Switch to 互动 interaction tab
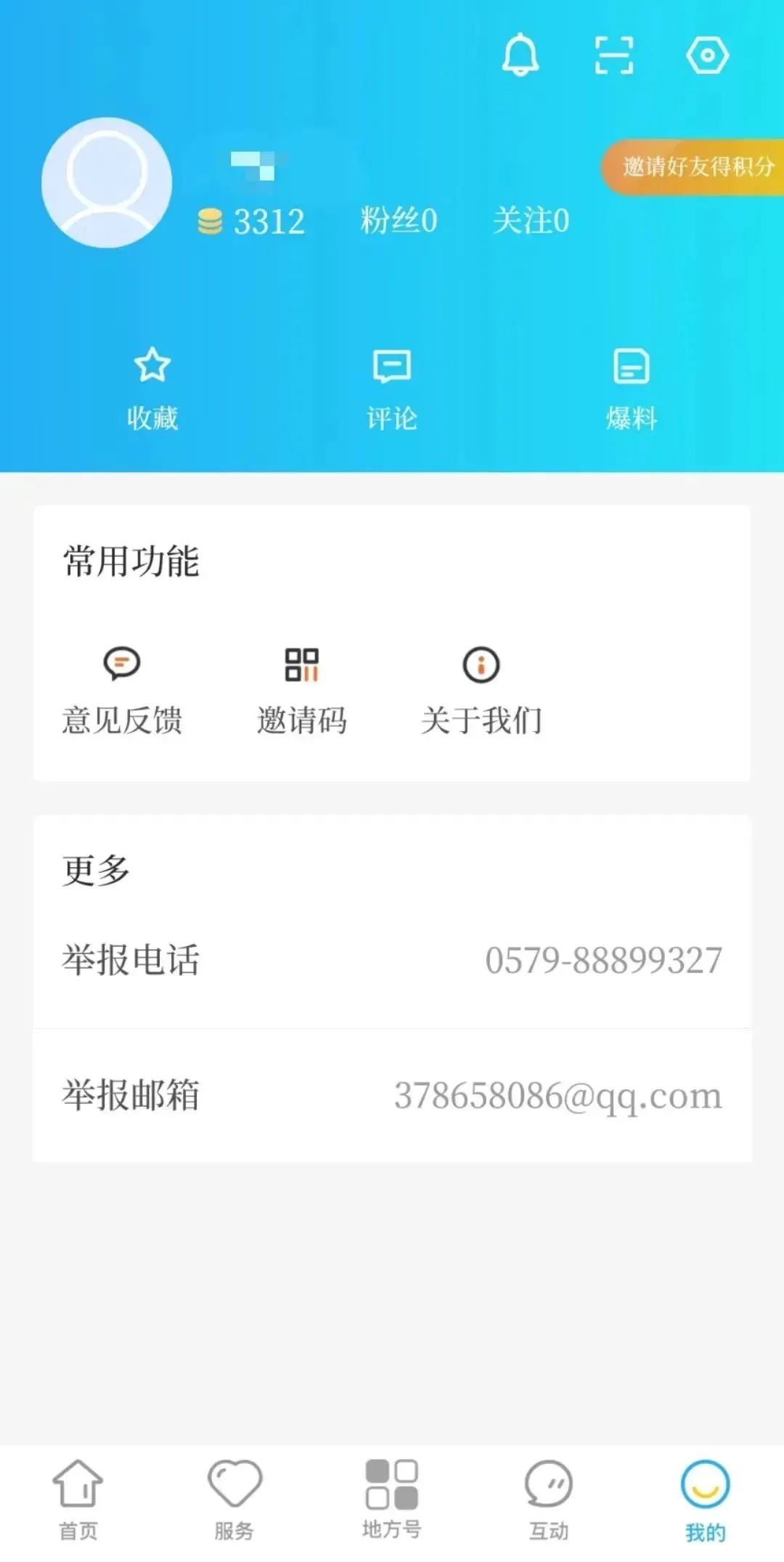The width and height of the screenshot is (784, 1562). click(549, 1499)
